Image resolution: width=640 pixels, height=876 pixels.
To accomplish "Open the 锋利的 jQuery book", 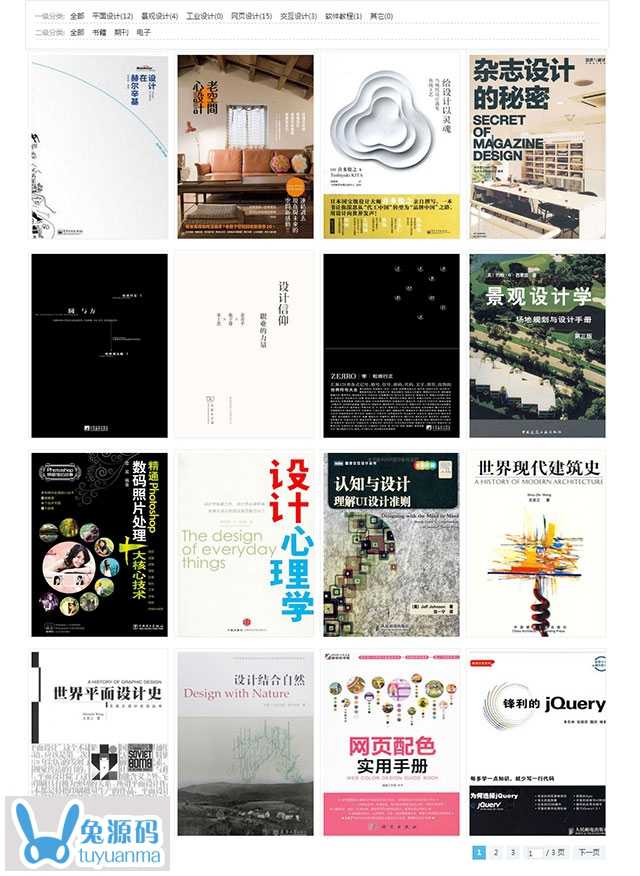I will coord(537,742).
